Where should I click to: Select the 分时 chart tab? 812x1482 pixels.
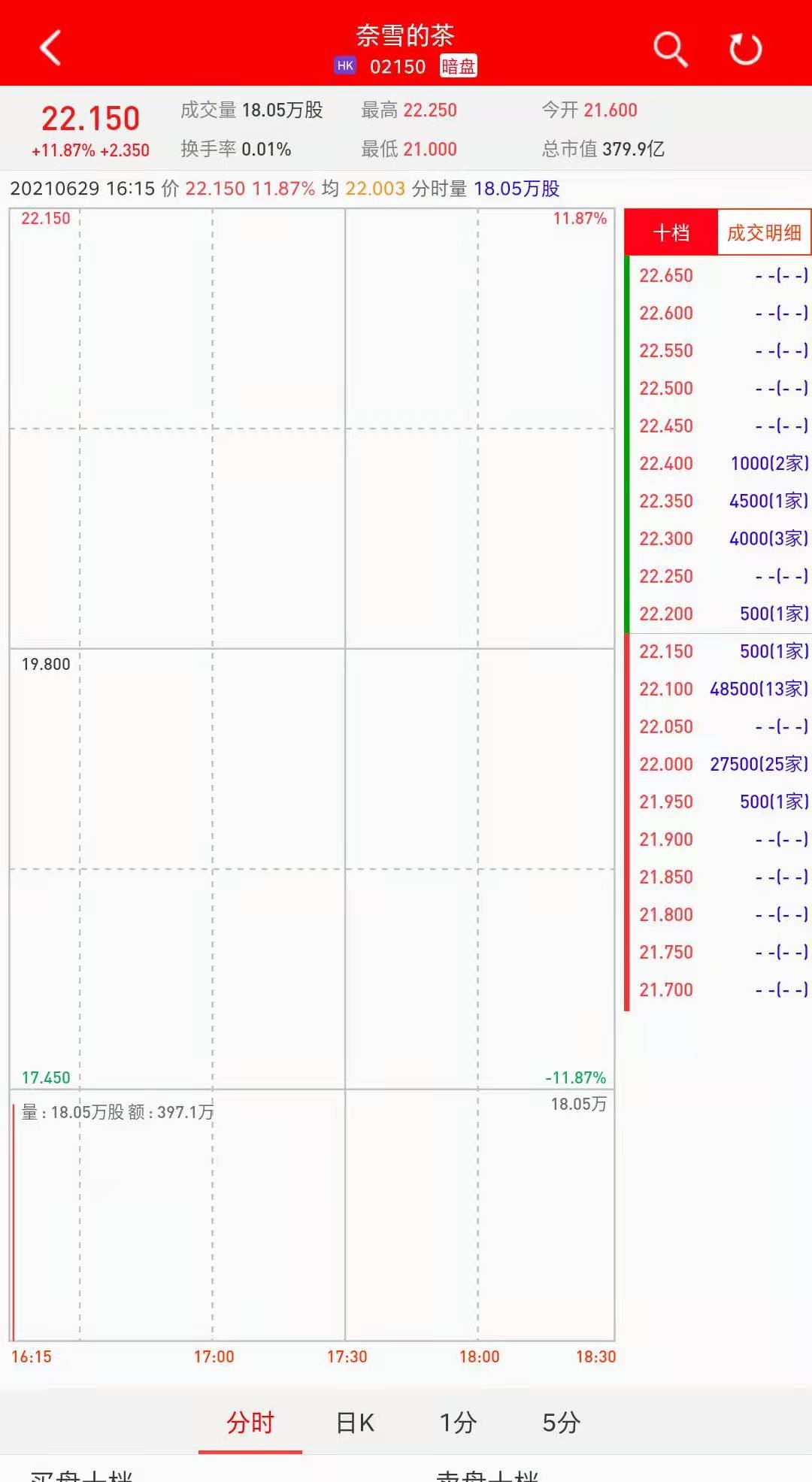[x=250, y=1423]
